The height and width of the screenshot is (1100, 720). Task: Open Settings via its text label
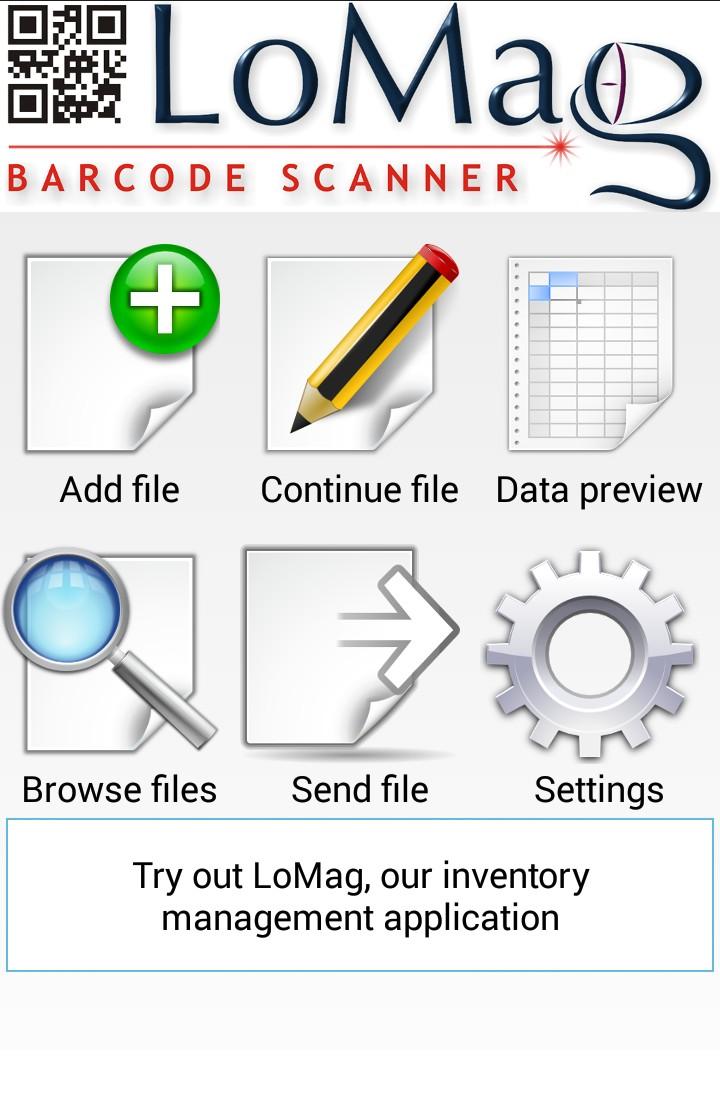coord(598,789)
